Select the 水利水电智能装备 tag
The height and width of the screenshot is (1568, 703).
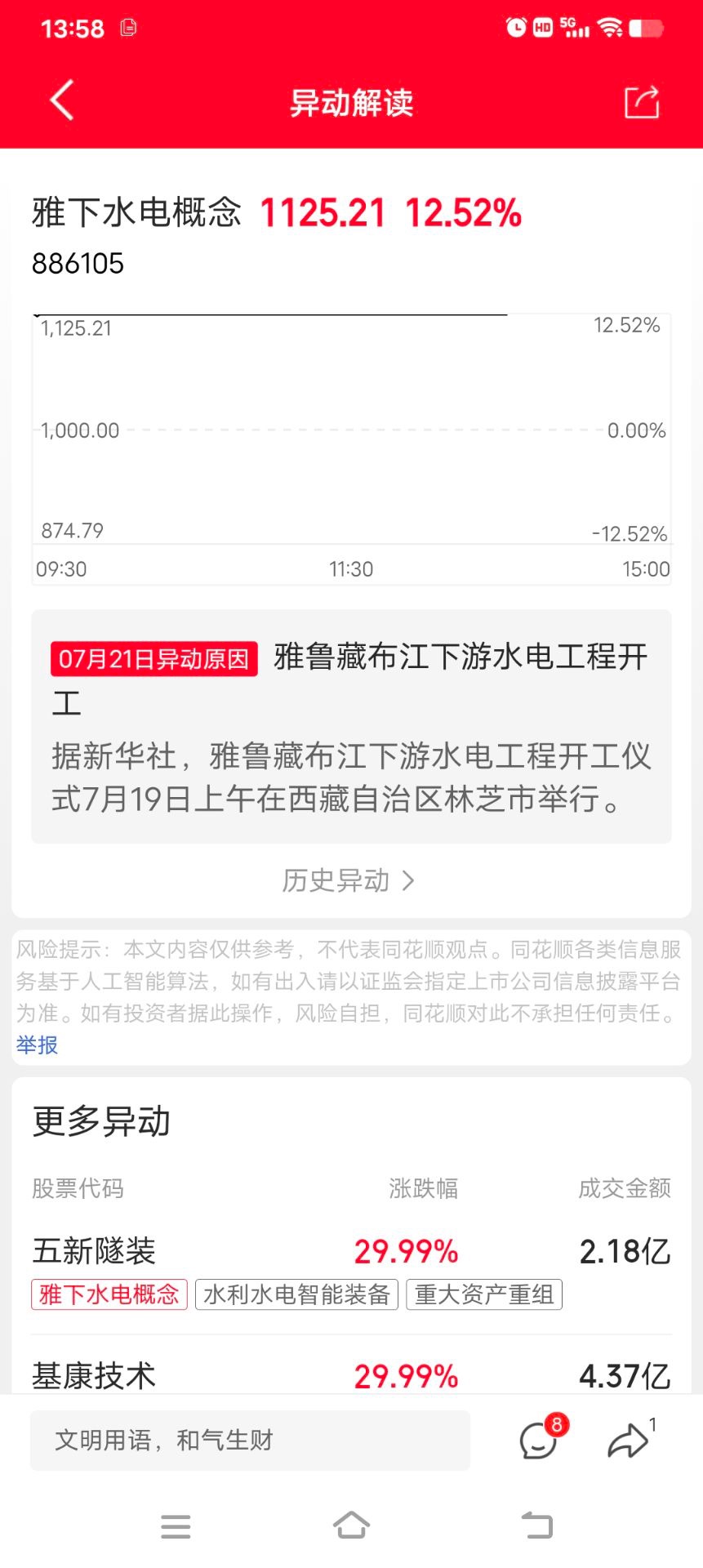pyautogui.click(x=296, y=1294)
